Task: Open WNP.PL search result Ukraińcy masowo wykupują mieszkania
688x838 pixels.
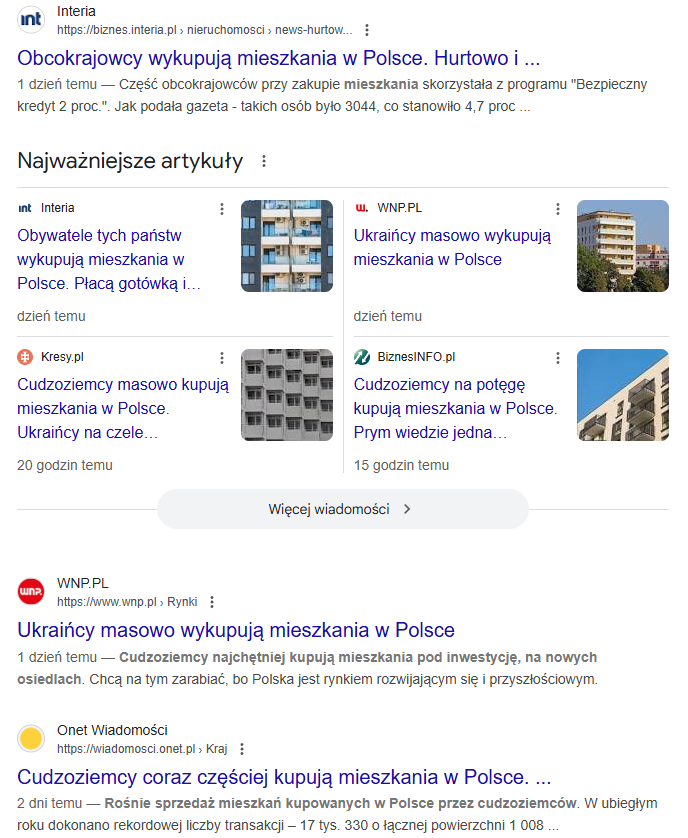Action: tap(236, 630)
